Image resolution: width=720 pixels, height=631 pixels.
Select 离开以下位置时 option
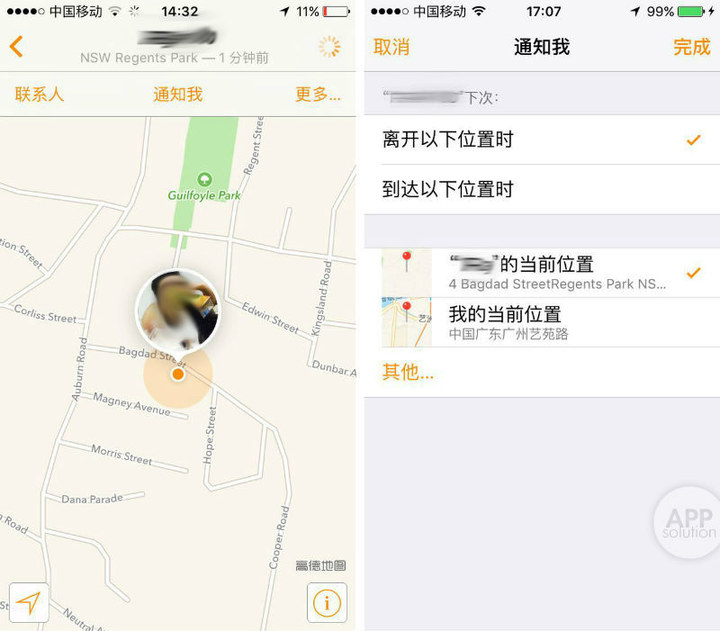click(x=540, y=140)
